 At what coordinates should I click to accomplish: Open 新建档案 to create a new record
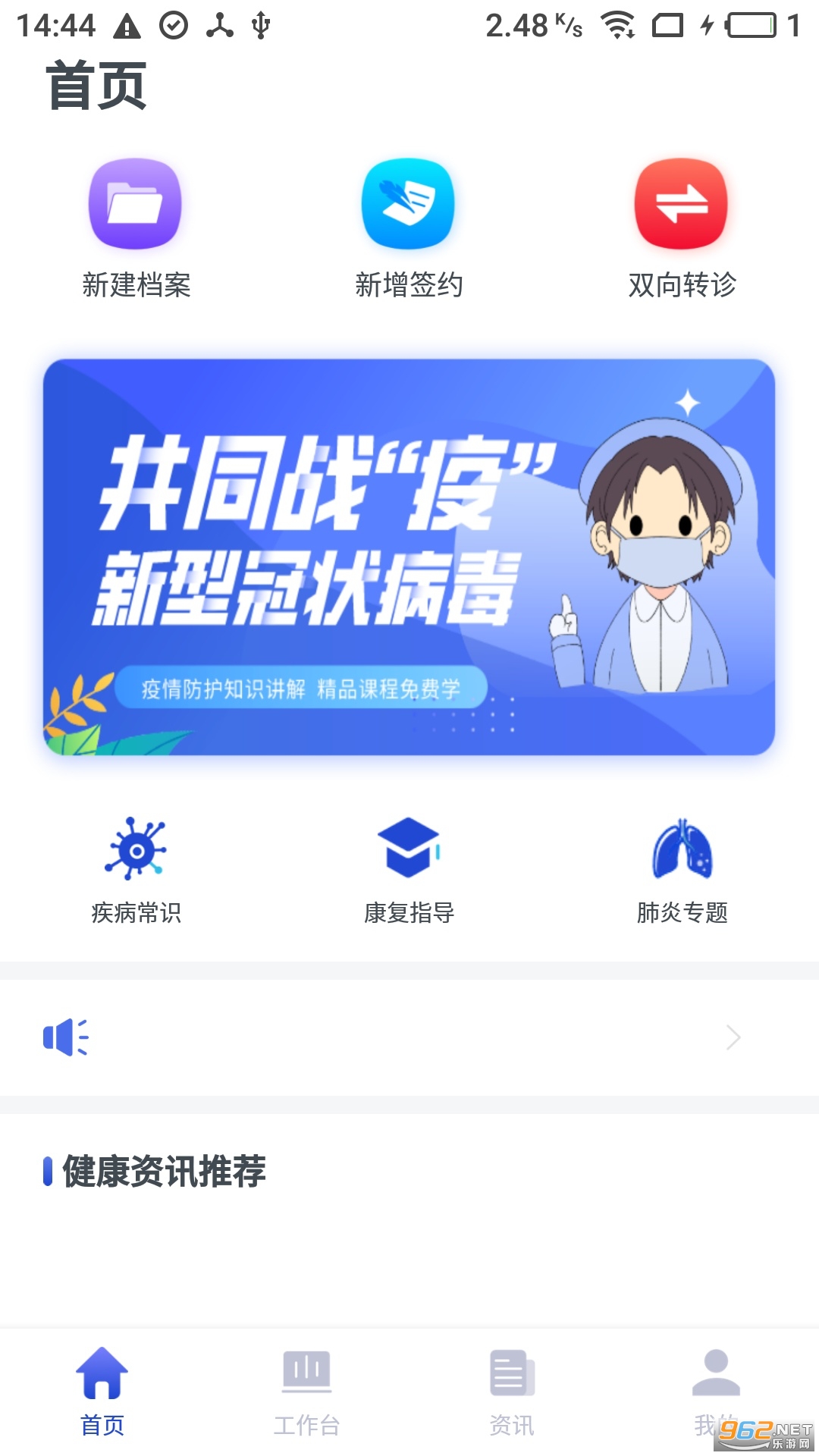pyautogui.click(x=135, y=227)
